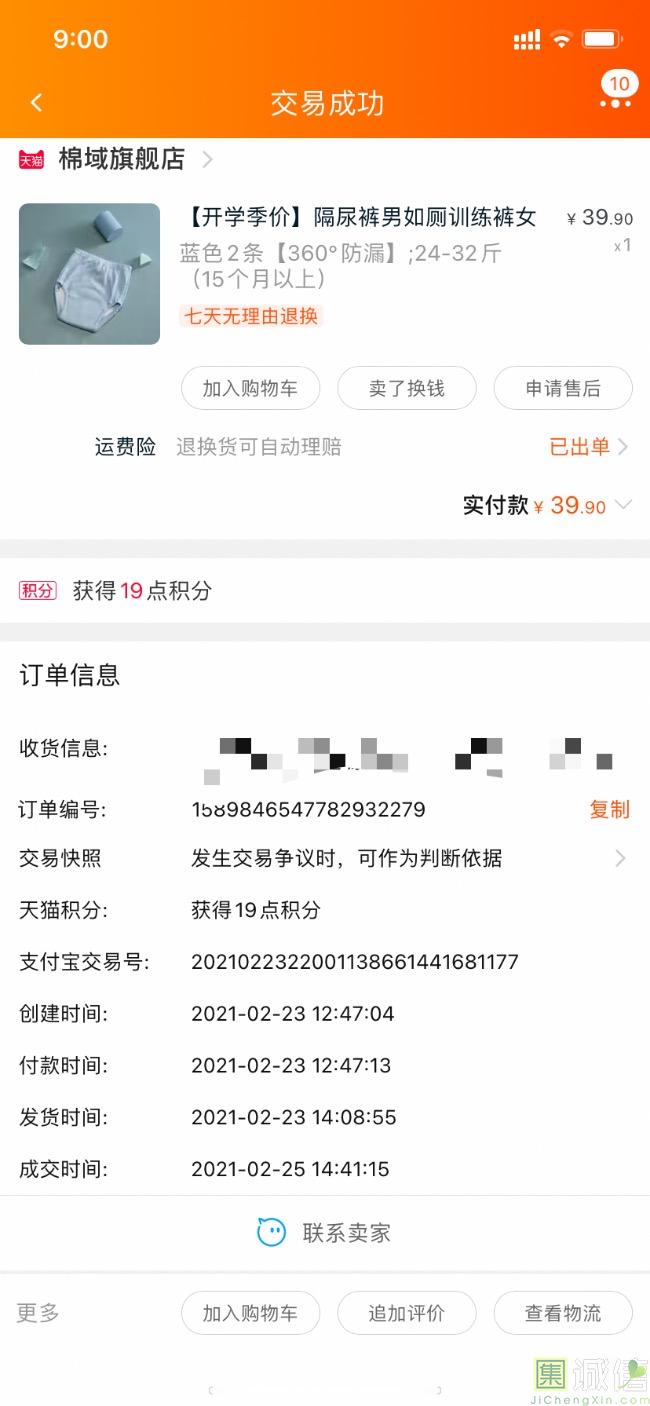The image size is (650, 1406).
Task: Apply for after-sales via 申请售后
Action: click(x=563, y=388)
